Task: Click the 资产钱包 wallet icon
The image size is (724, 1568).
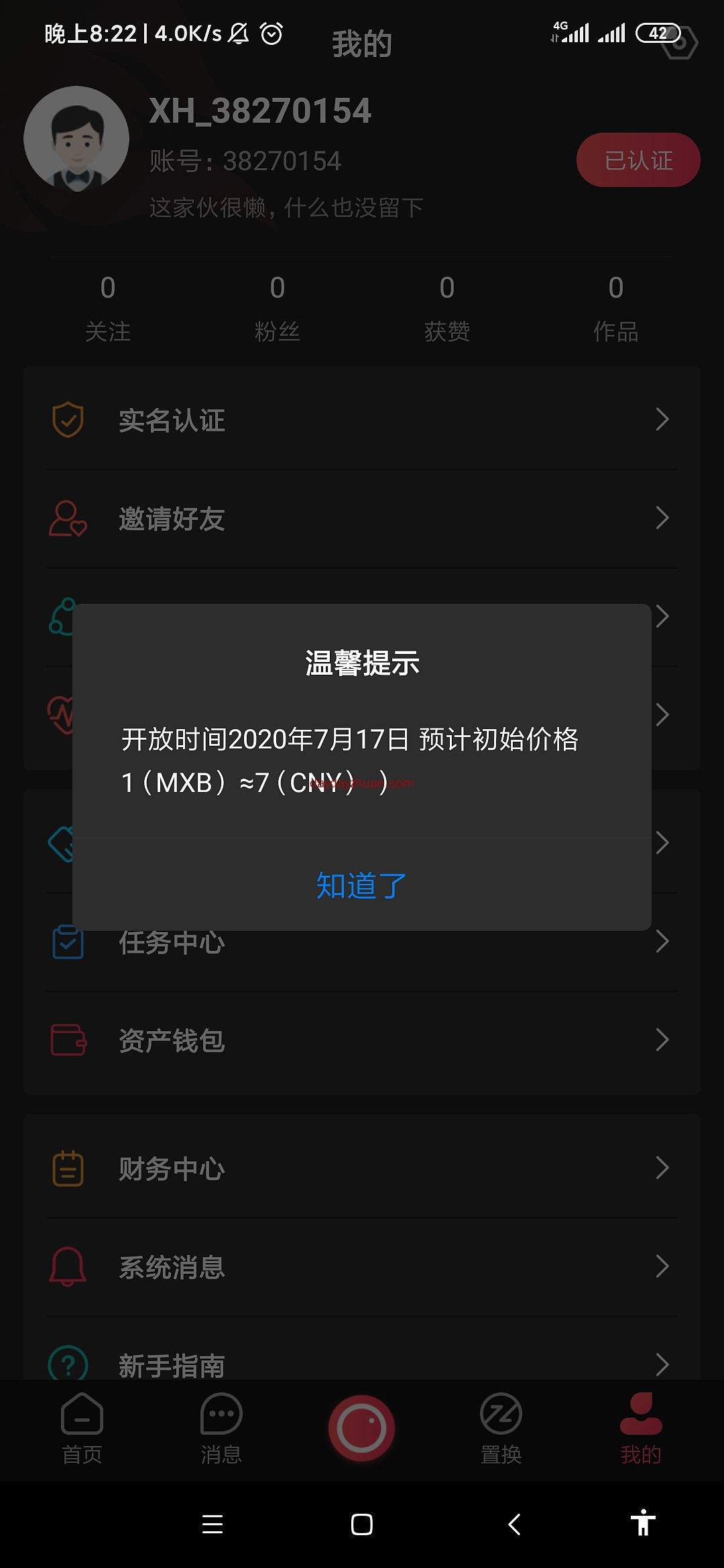Action: 66,1039
